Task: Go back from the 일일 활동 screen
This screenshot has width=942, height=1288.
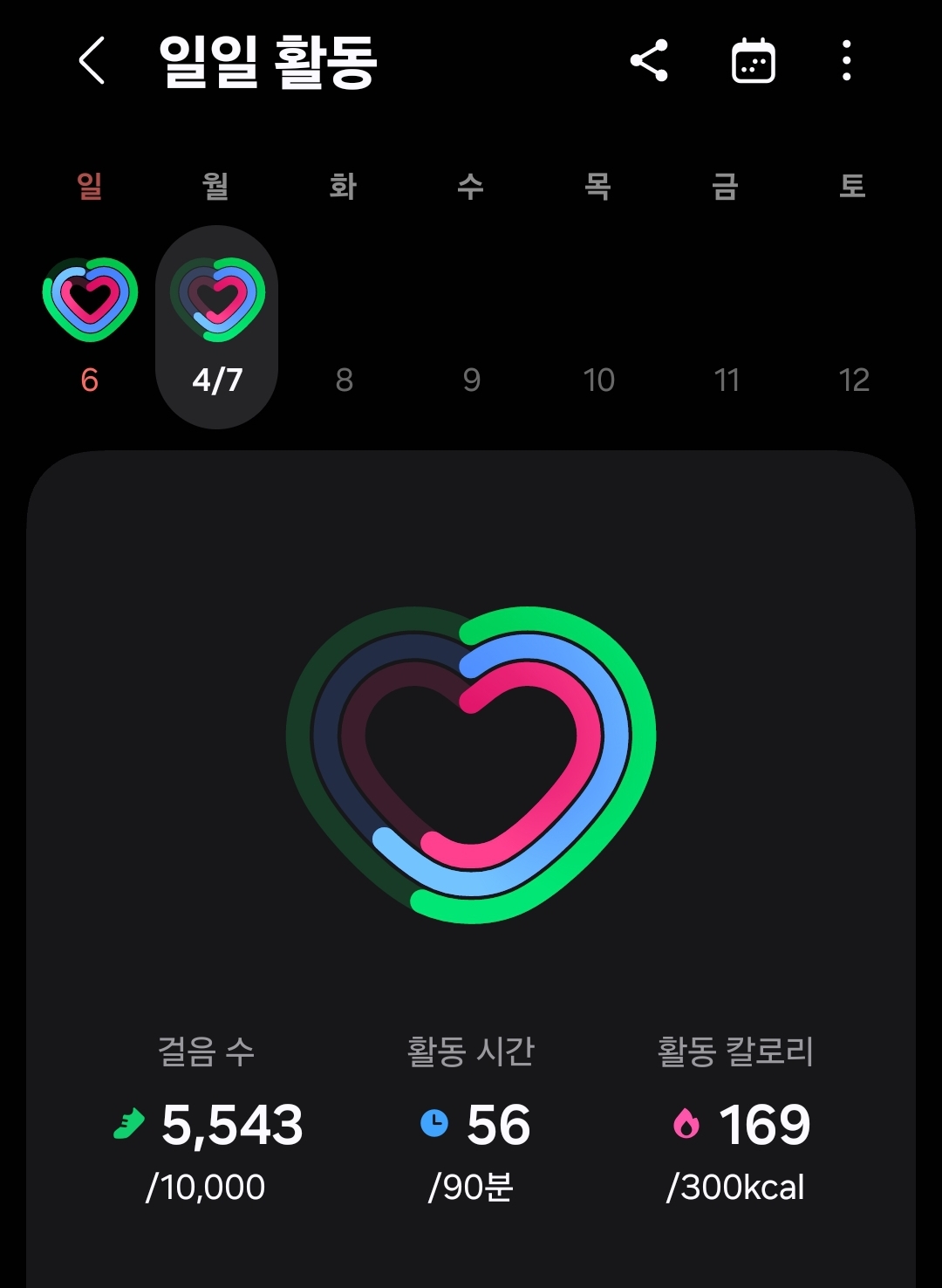Action: [x=92, y=61]
